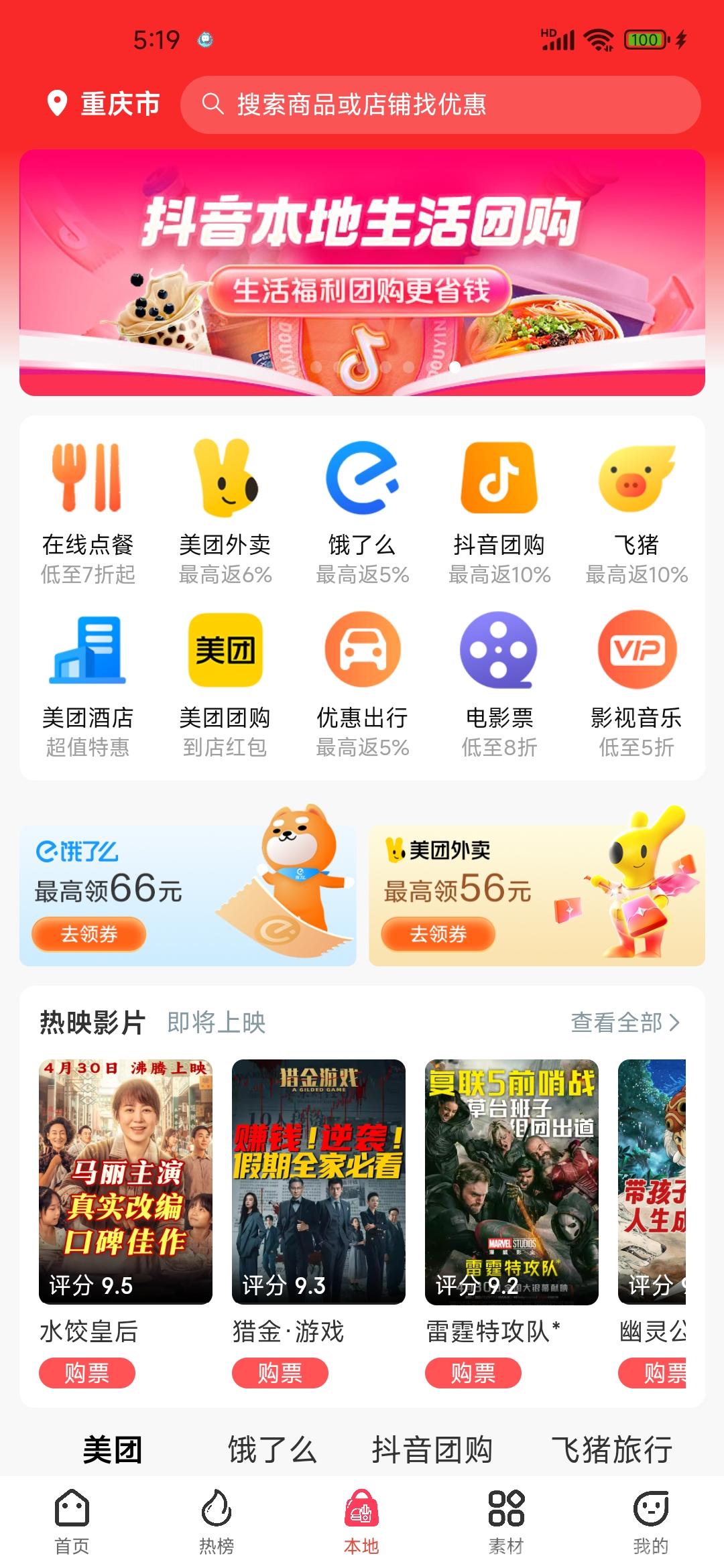
Task: Buy tickets for 猎金·游戏
Action: (280, 1373)
